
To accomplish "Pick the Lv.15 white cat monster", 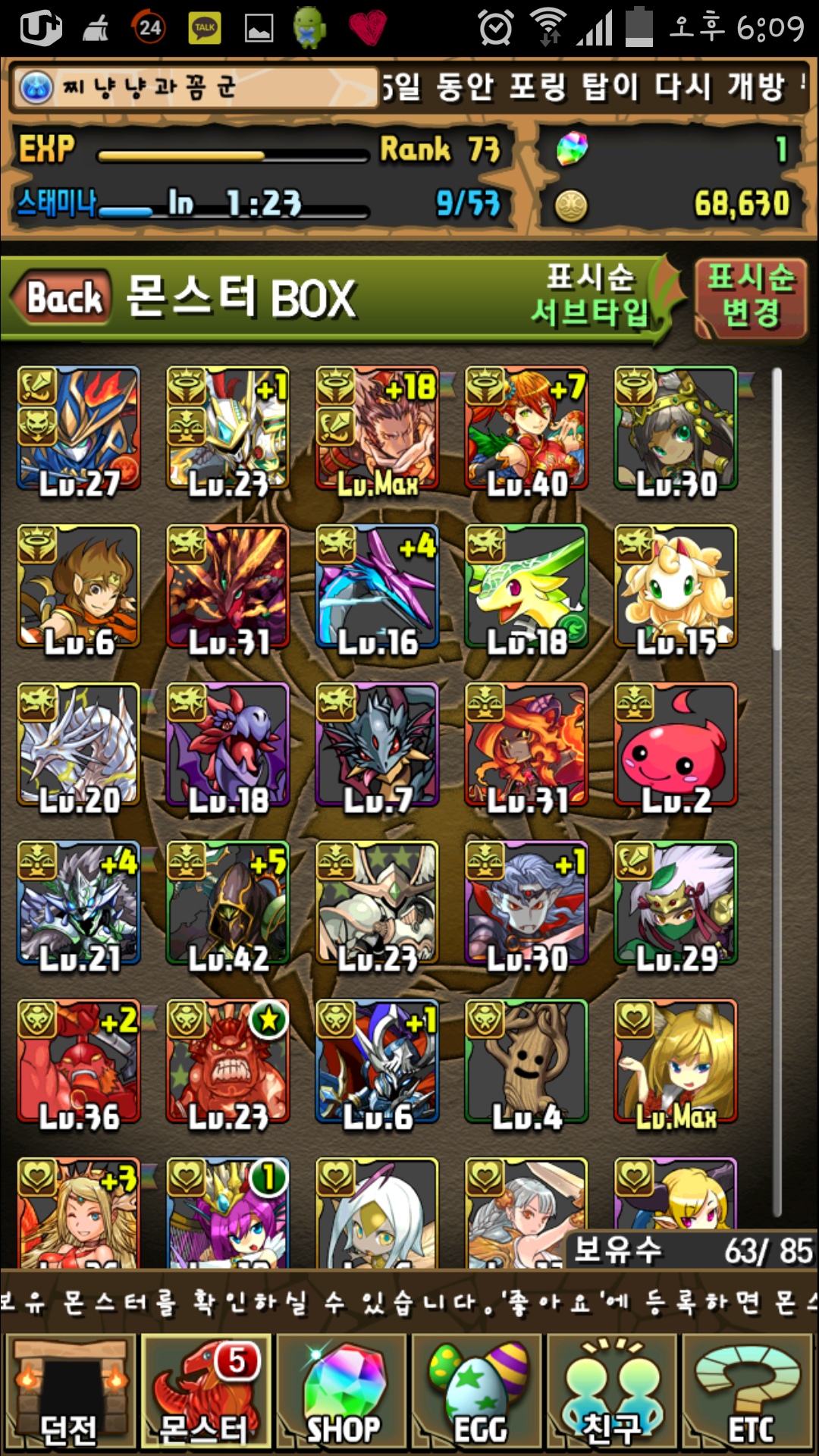I will pyautogui.click(x=675, y=588).
